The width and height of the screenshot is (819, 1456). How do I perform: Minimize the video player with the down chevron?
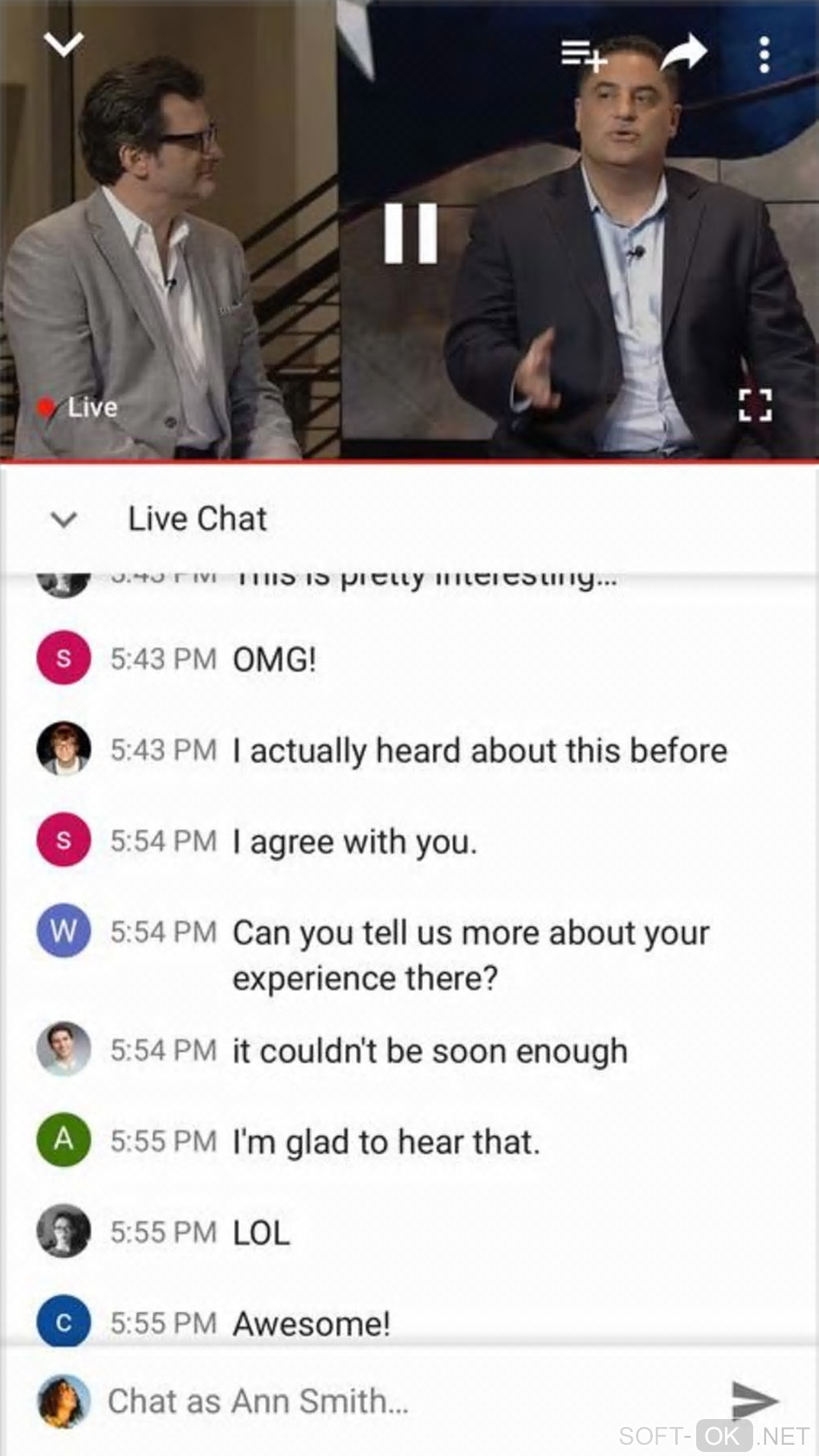pyautogui.click(x=63, y=45)
